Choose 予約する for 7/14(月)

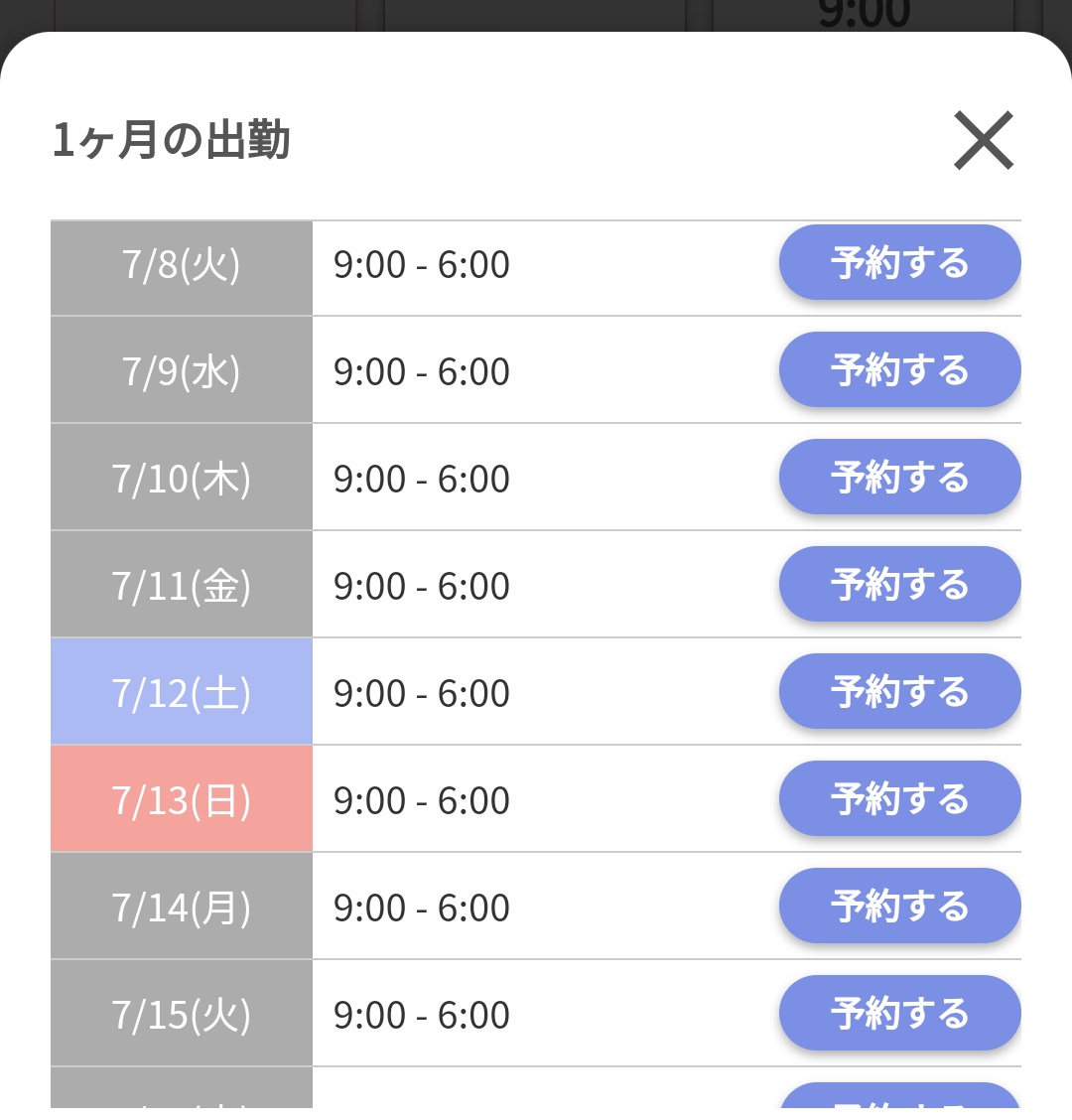899,907
